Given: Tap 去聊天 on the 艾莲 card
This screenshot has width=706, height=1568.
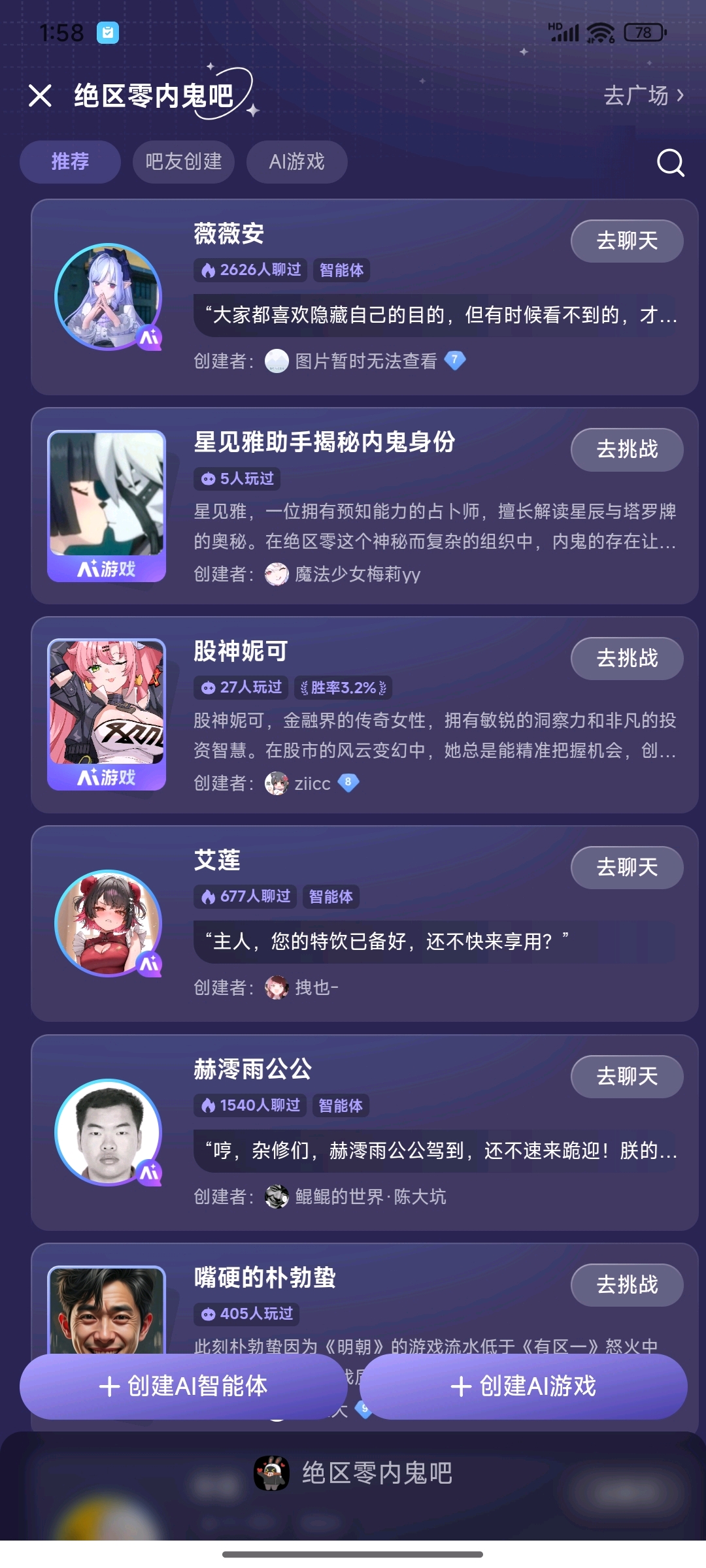Looking at the screenshot, I should pos(627,868).
